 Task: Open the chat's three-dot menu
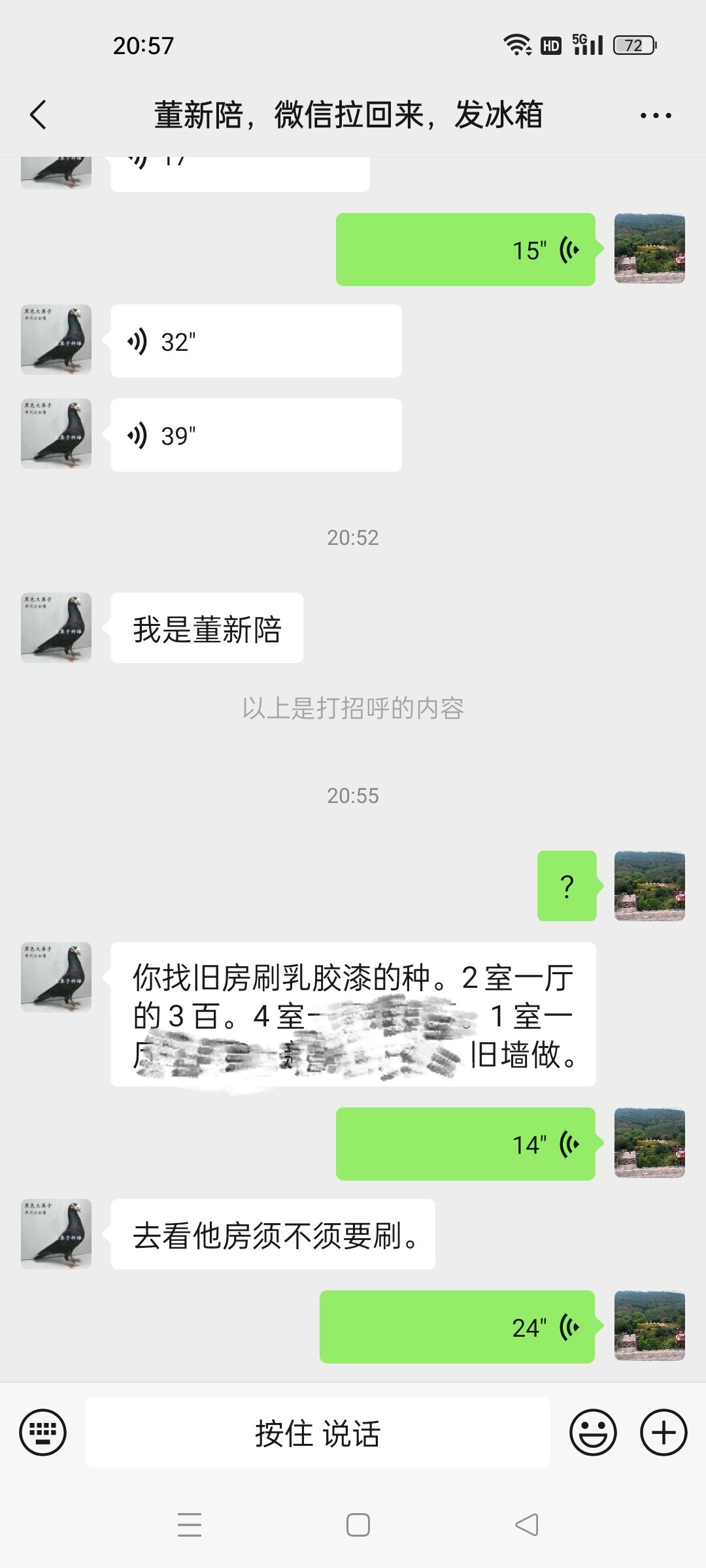(x=655, y=116)
